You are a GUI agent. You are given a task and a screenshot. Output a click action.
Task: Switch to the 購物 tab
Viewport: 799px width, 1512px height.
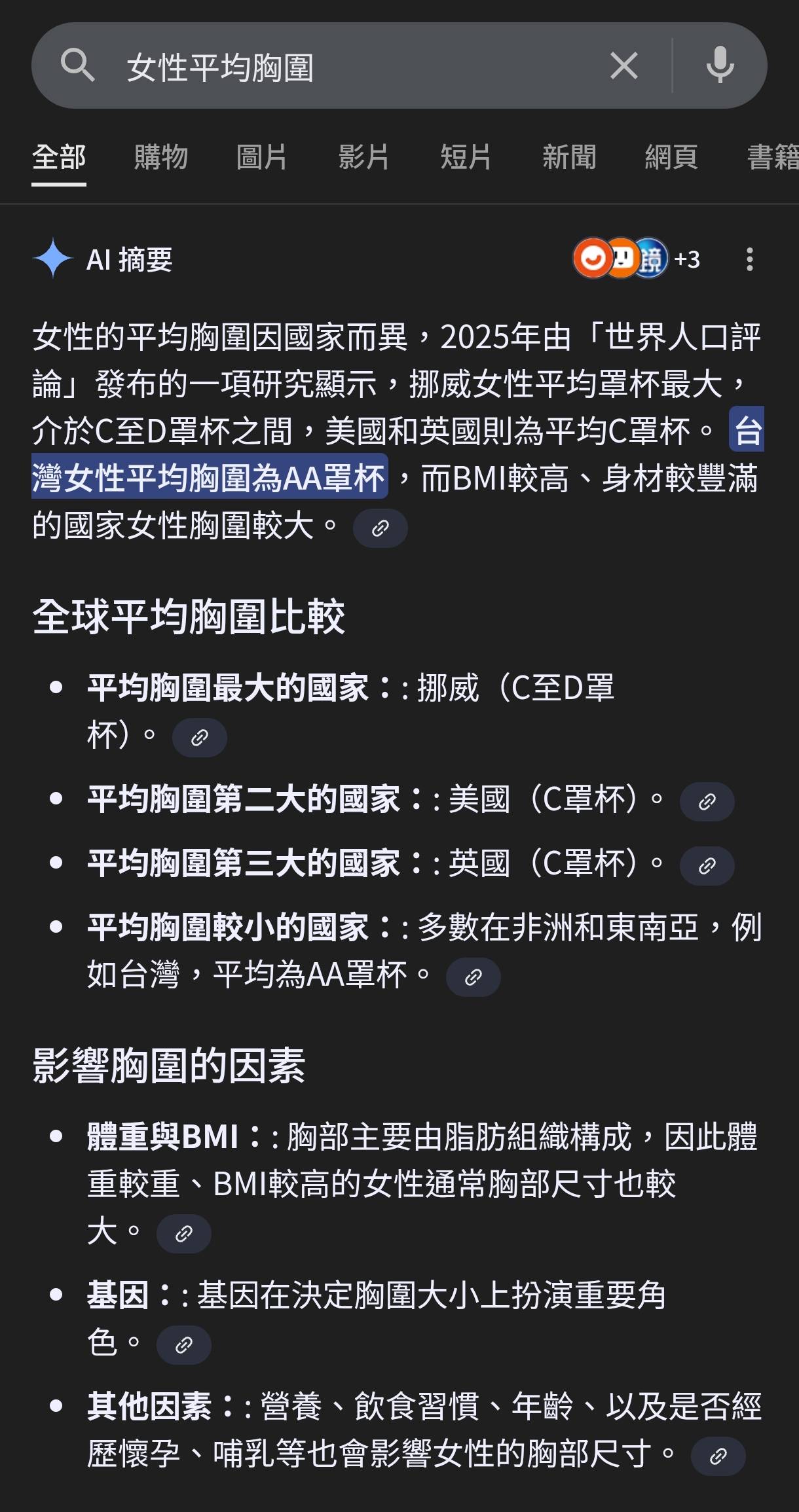click(x=160, y=157)
